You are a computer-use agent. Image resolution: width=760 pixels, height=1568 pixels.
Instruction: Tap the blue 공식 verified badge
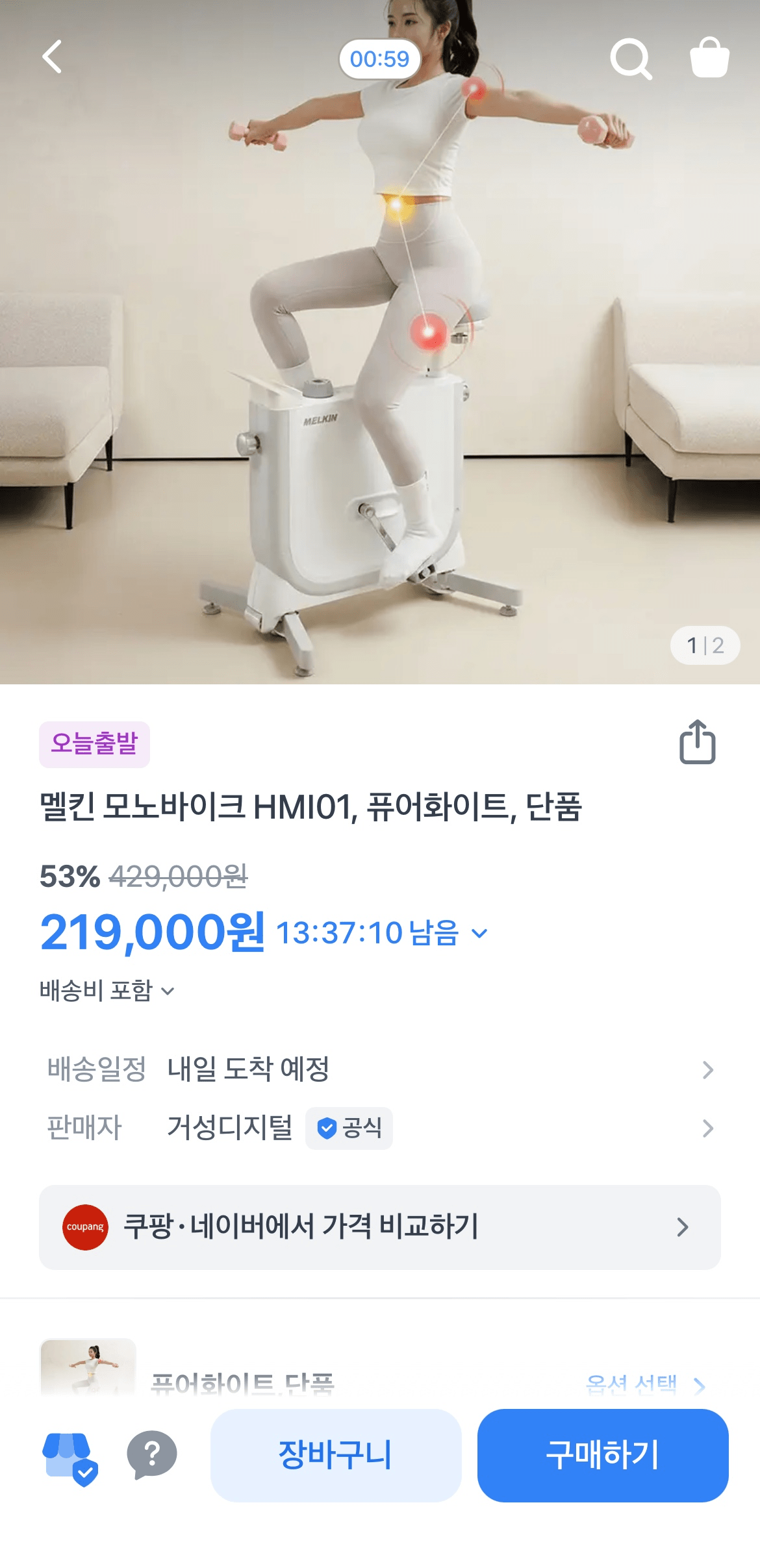[x=348, y=1128]
